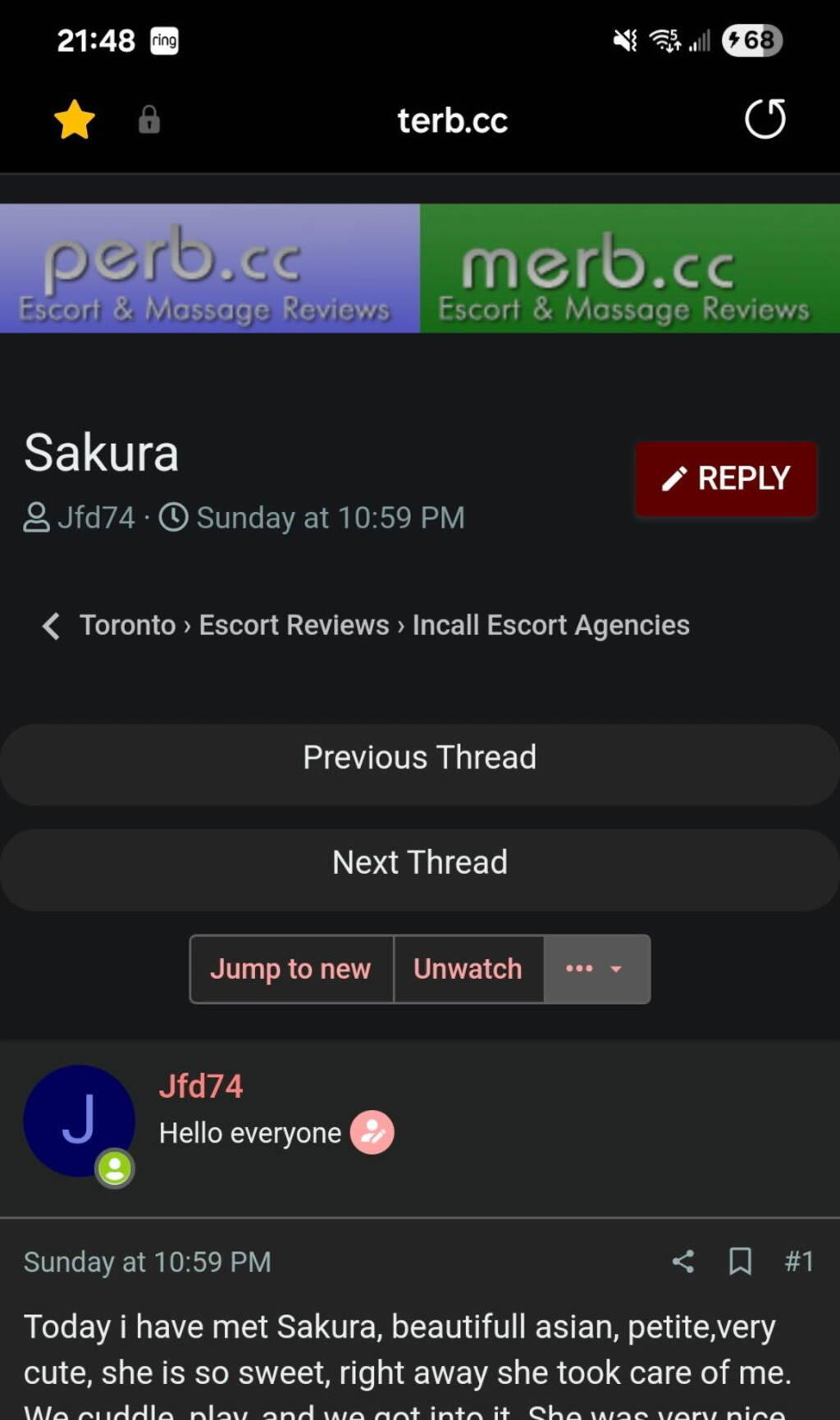Expand the three-dot more options dropdown
This screenshot has width=840, height=1420.
tap(596, 969)
